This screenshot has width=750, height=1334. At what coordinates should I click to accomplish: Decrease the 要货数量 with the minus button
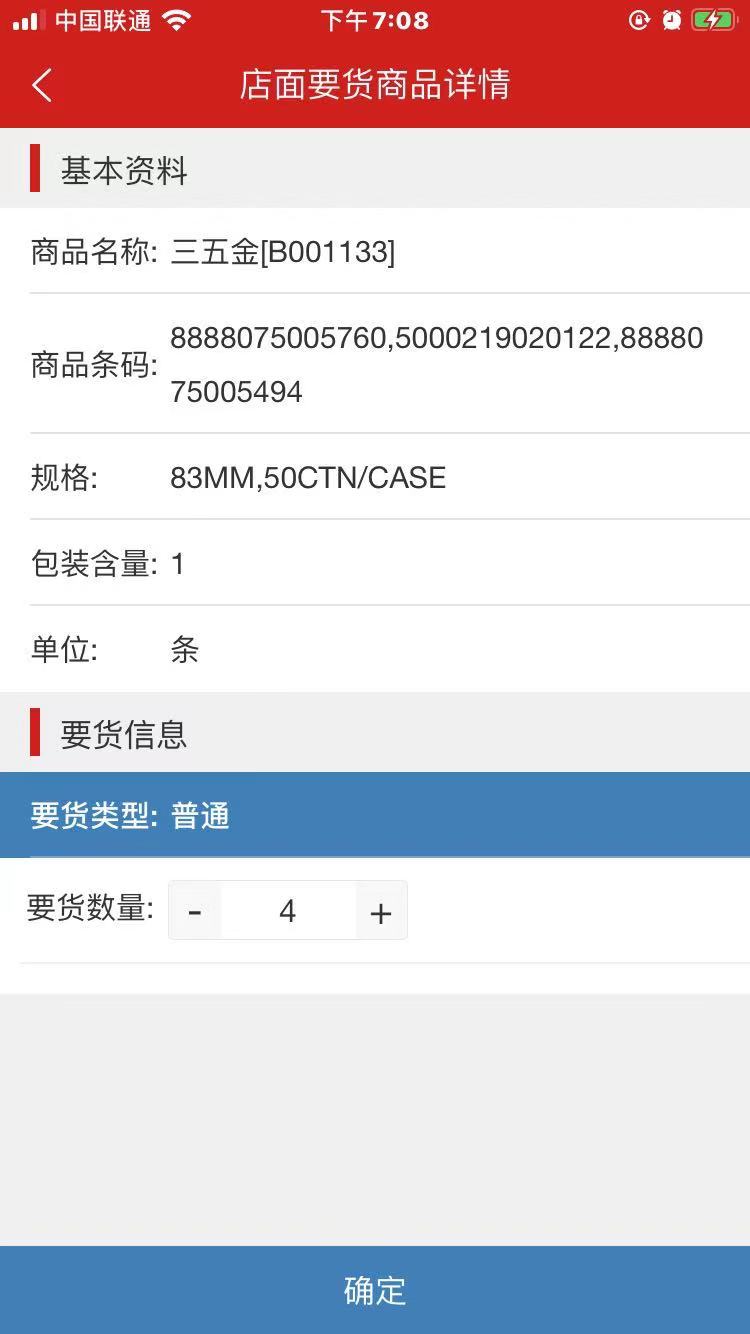click(196, 911)
